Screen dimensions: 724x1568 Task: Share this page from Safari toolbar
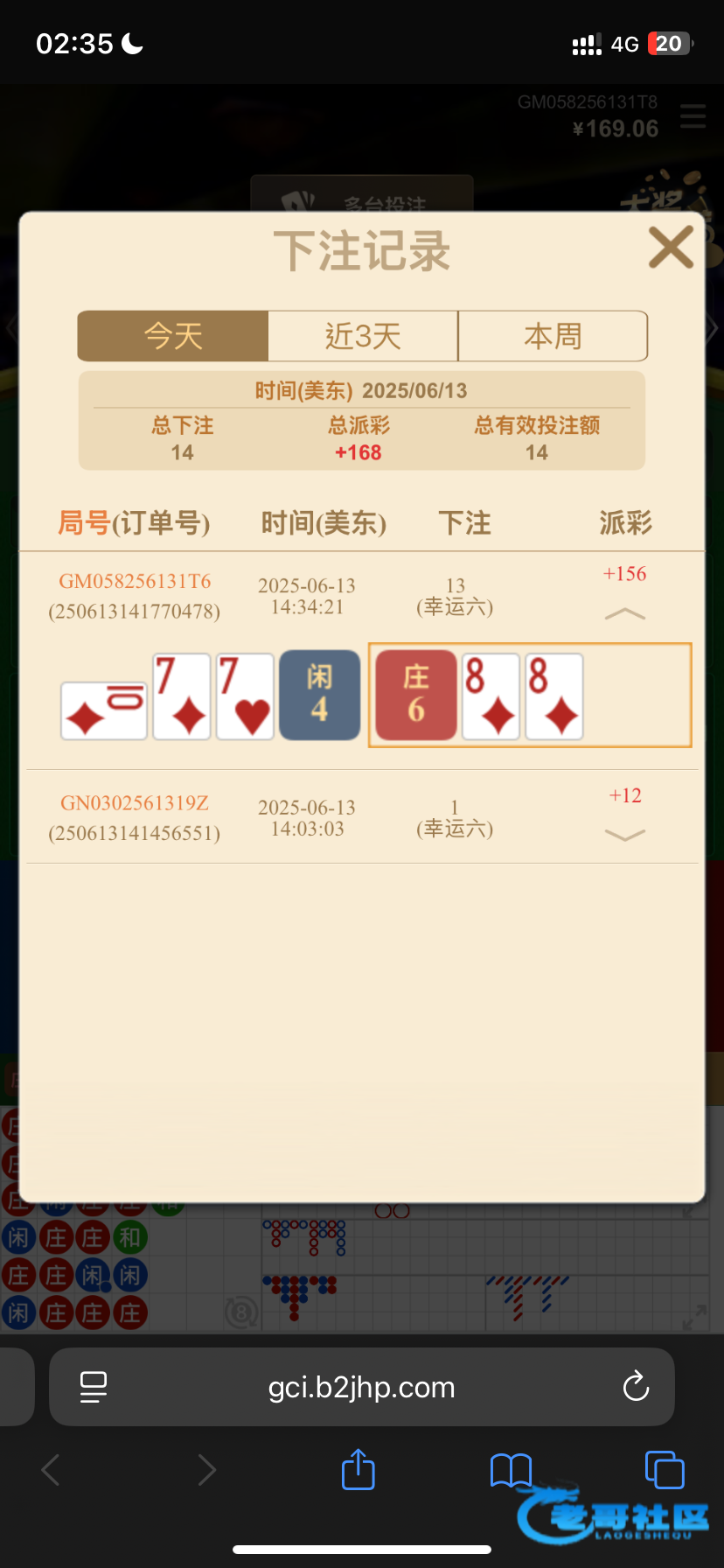[x=359, y=1469]
